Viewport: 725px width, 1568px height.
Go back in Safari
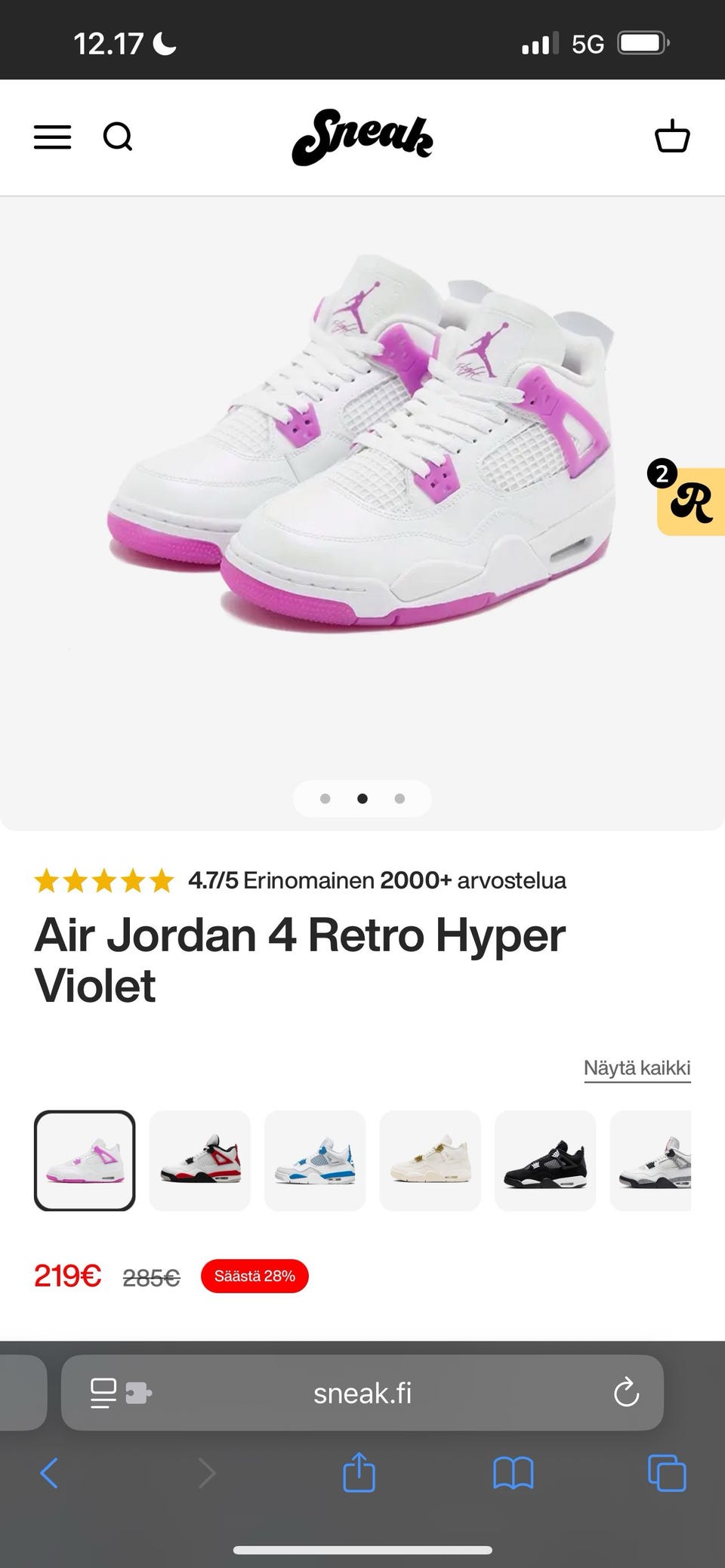click(49, 1473)
